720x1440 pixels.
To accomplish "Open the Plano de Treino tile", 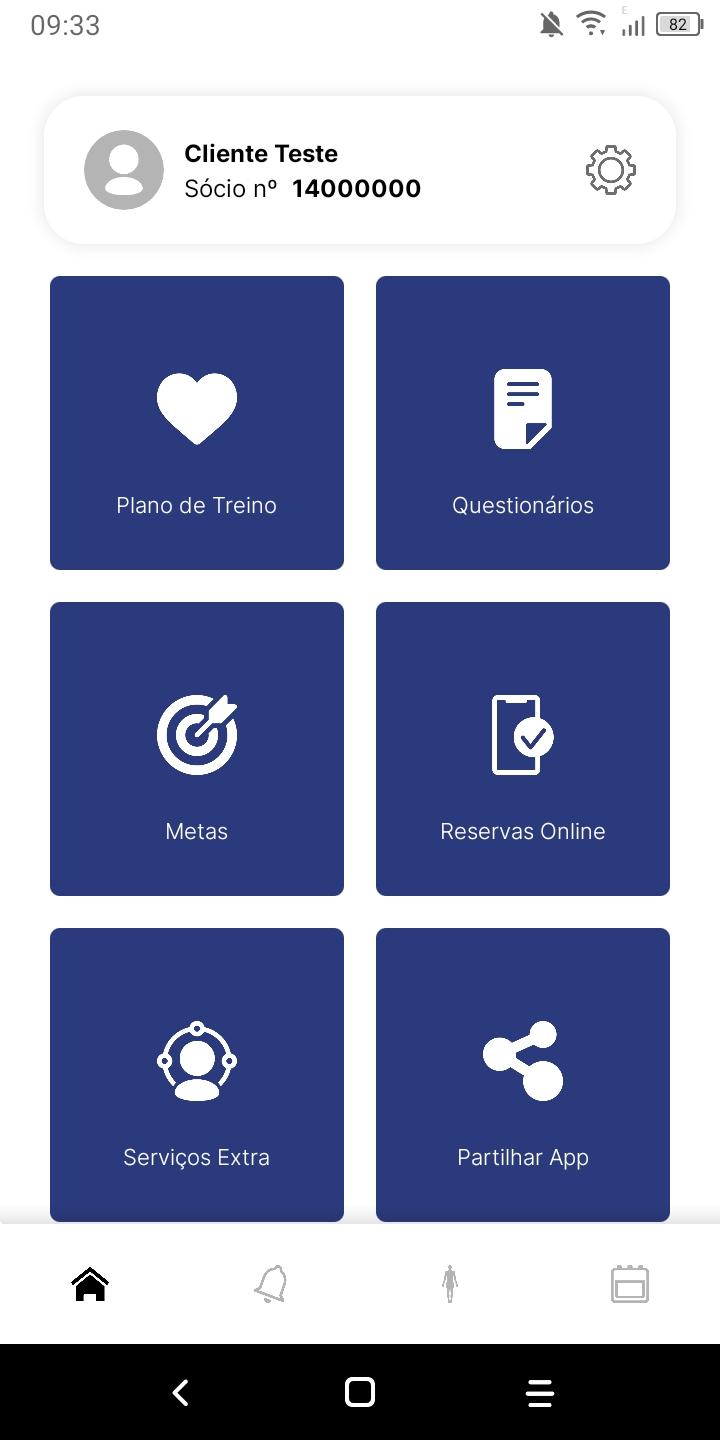I will (x=197, y=423).
